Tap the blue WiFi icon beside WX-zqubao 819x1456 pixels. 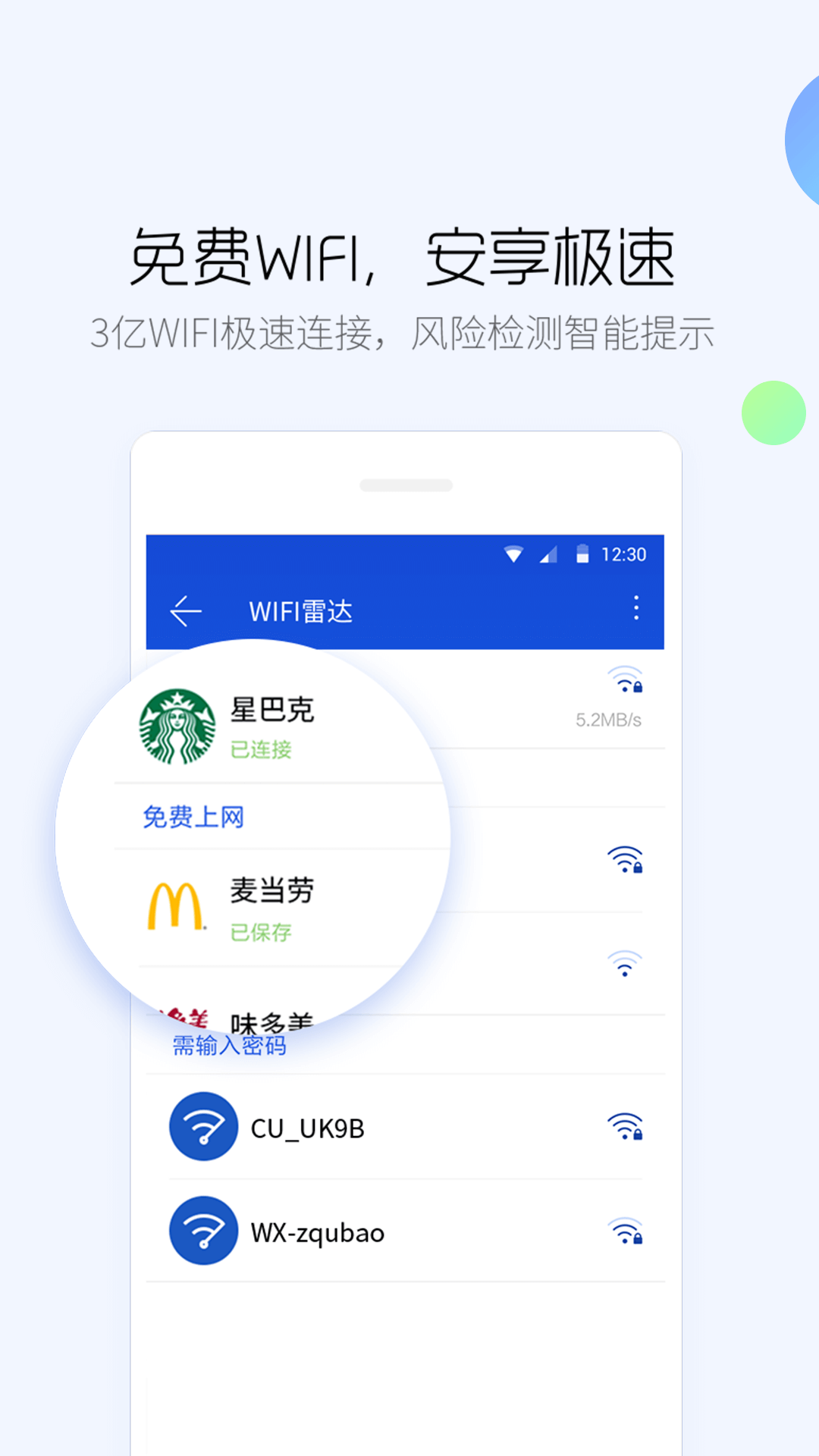click(x=203, y=1232)
